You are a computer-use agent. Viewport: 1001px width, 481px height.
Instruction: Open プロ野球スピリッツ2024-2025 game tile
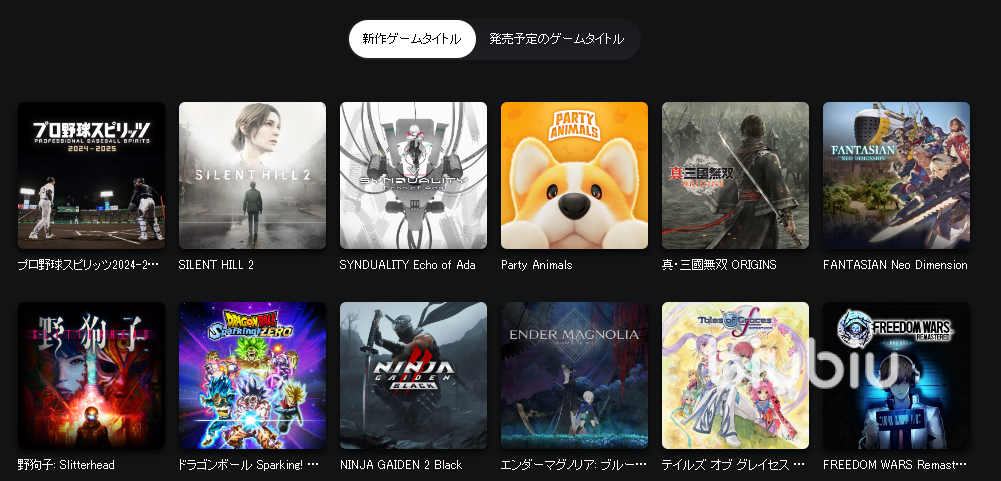click(91, 176)
